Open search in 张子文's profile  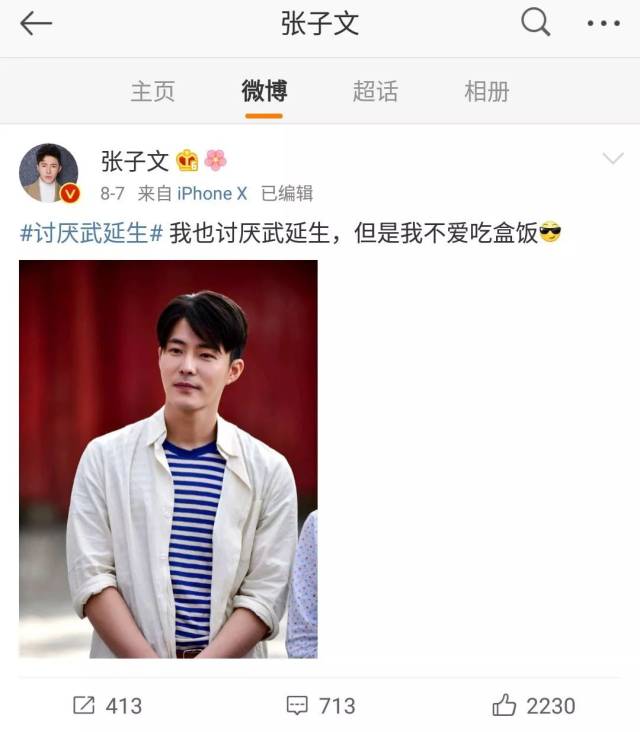point(535,22)
